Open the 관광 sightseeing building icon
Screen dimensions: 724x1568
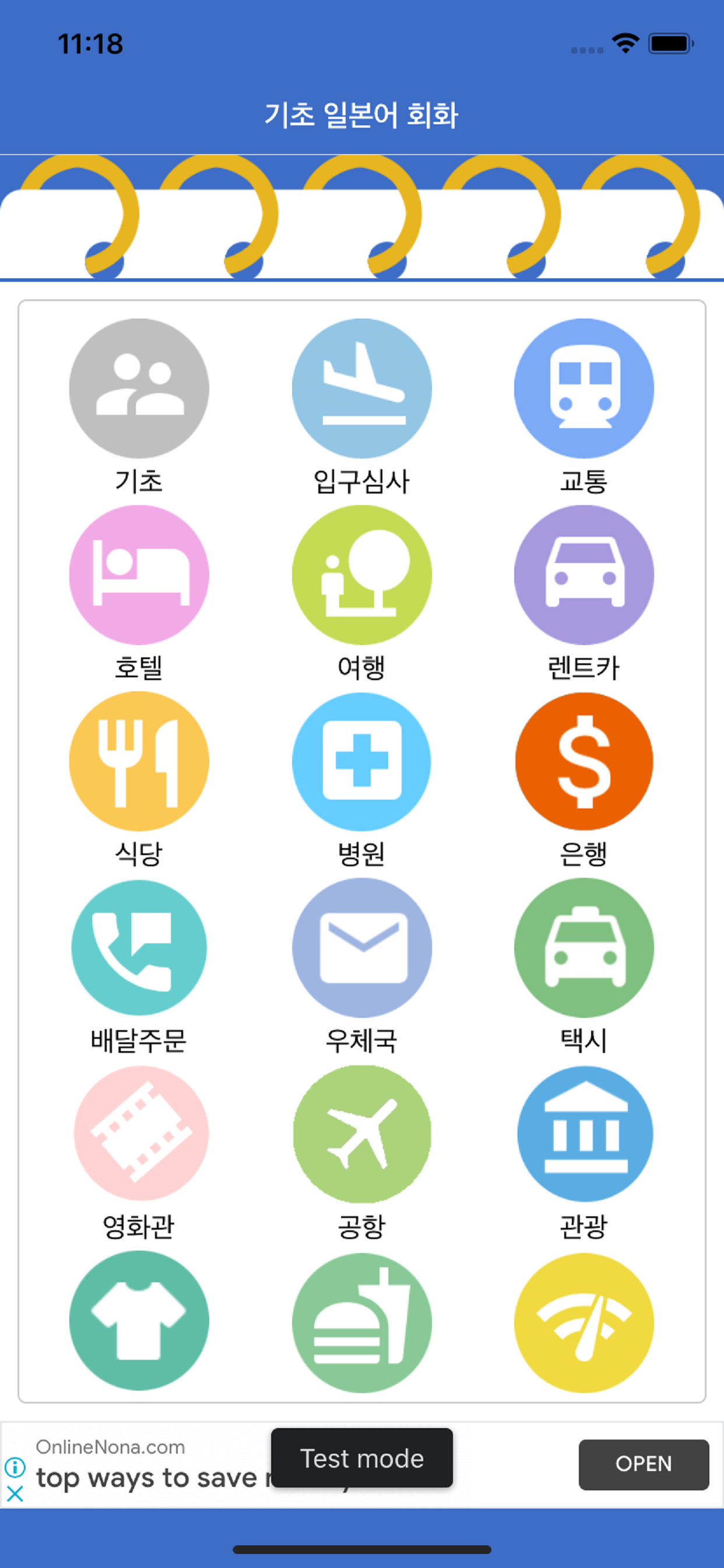click(584, 1135)
